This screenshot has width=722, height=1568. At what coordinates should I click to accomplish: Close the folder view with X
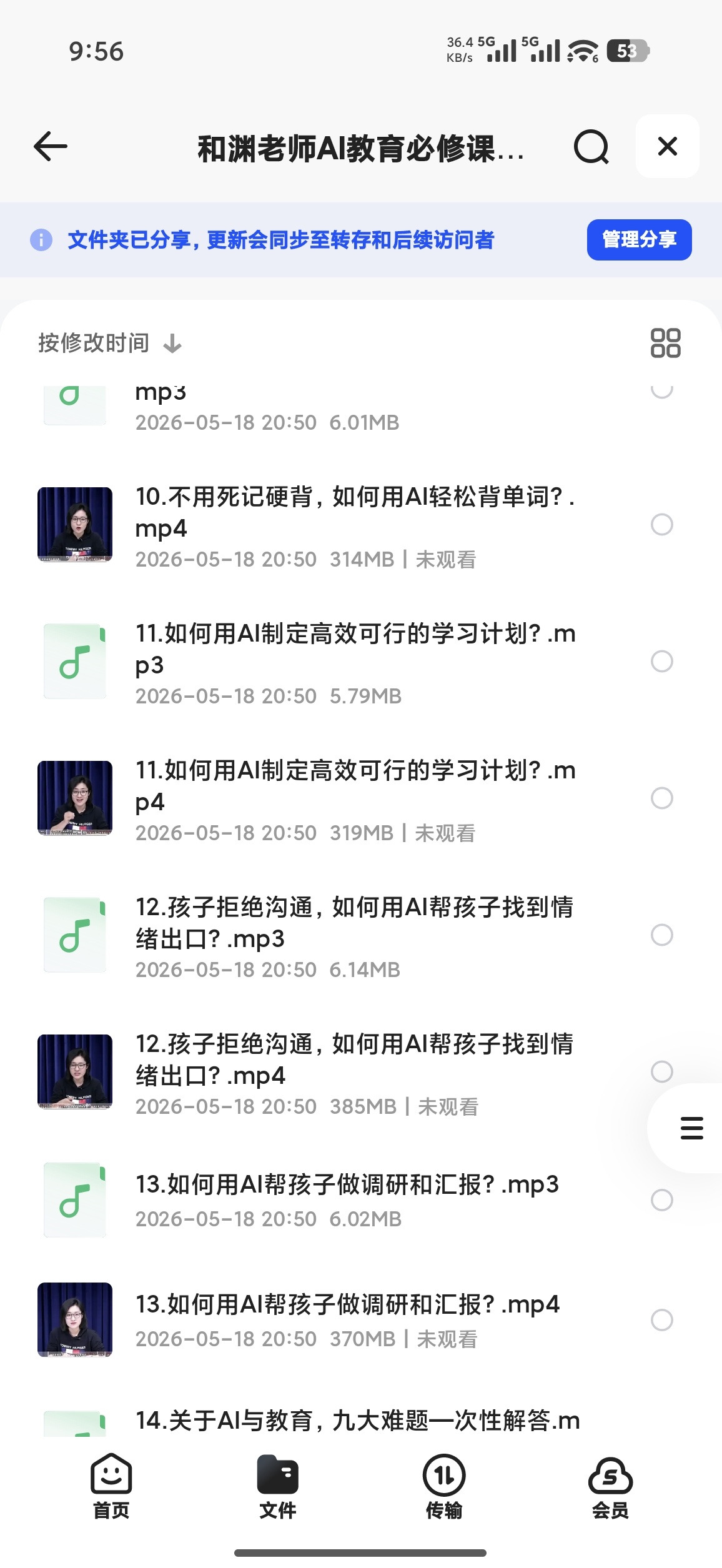point(667,146)
